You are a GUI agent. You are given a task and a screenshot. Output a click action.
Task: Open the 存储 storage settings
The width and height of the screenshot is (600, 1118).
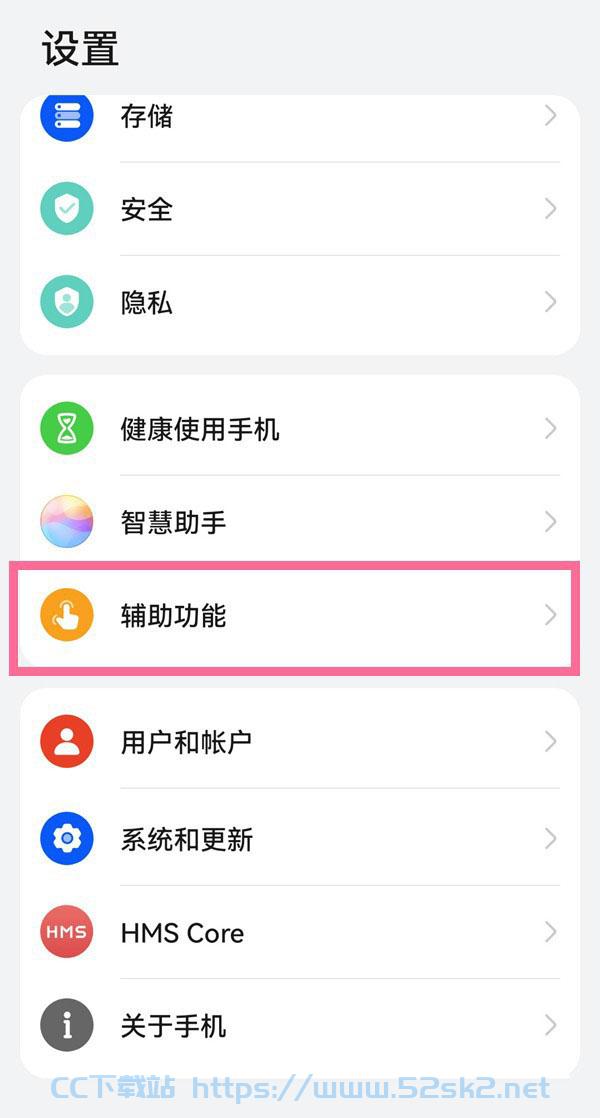299,116
